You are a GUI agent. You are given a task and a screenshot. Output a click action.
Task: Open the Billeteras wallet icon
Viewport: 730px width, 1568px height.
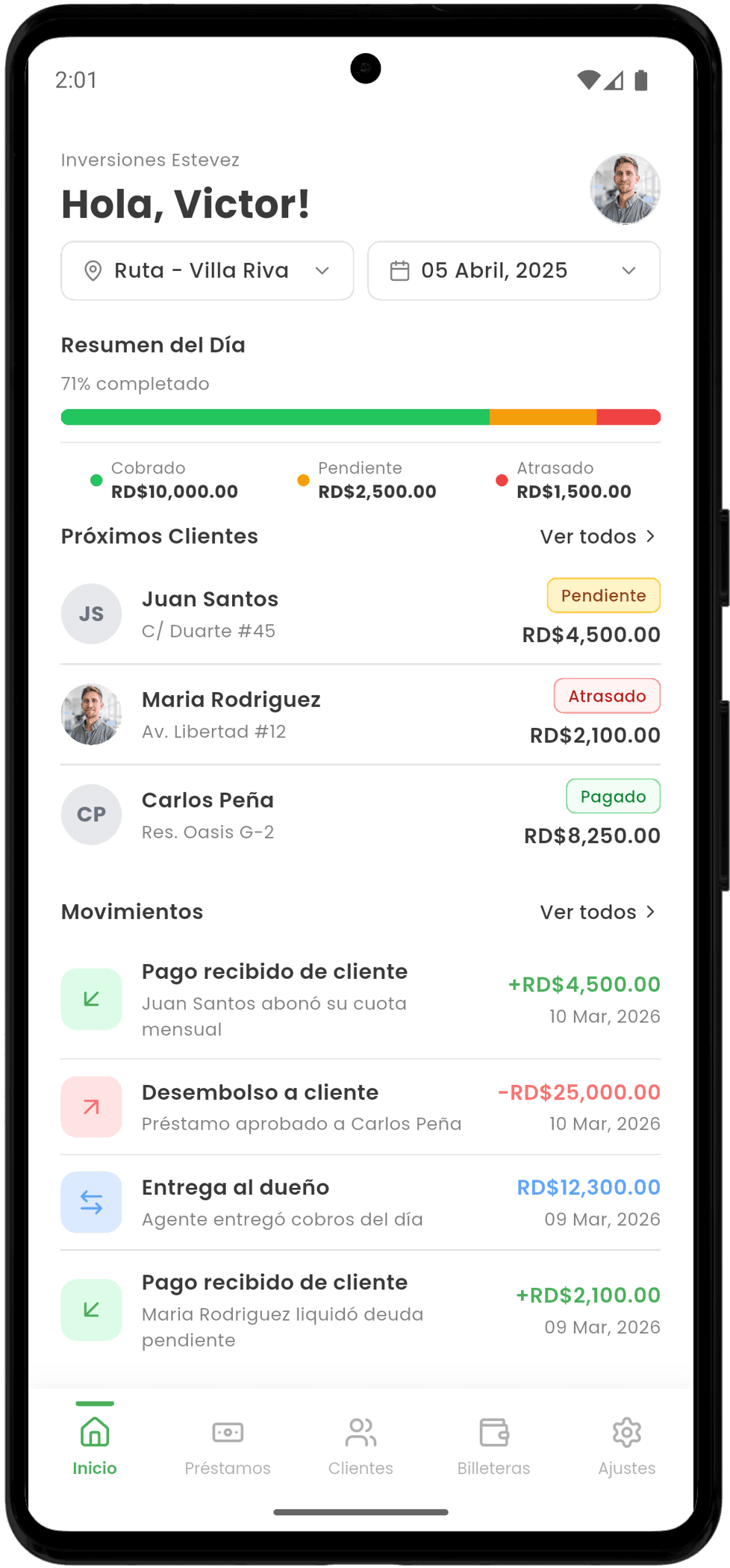[x=493, y=1431]
